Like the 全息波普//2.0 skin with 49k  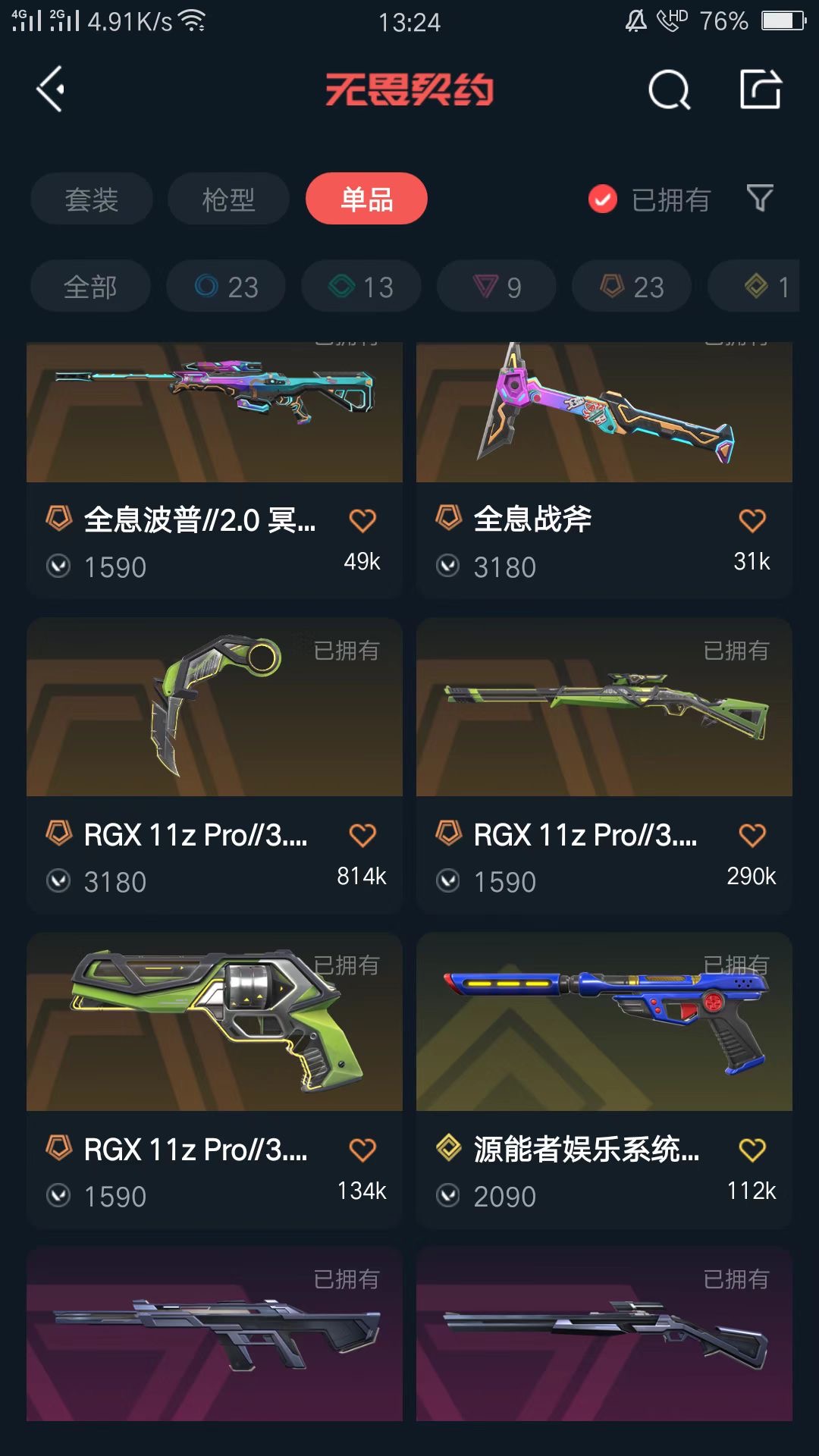pyautogui.click(x=362, y=520)
